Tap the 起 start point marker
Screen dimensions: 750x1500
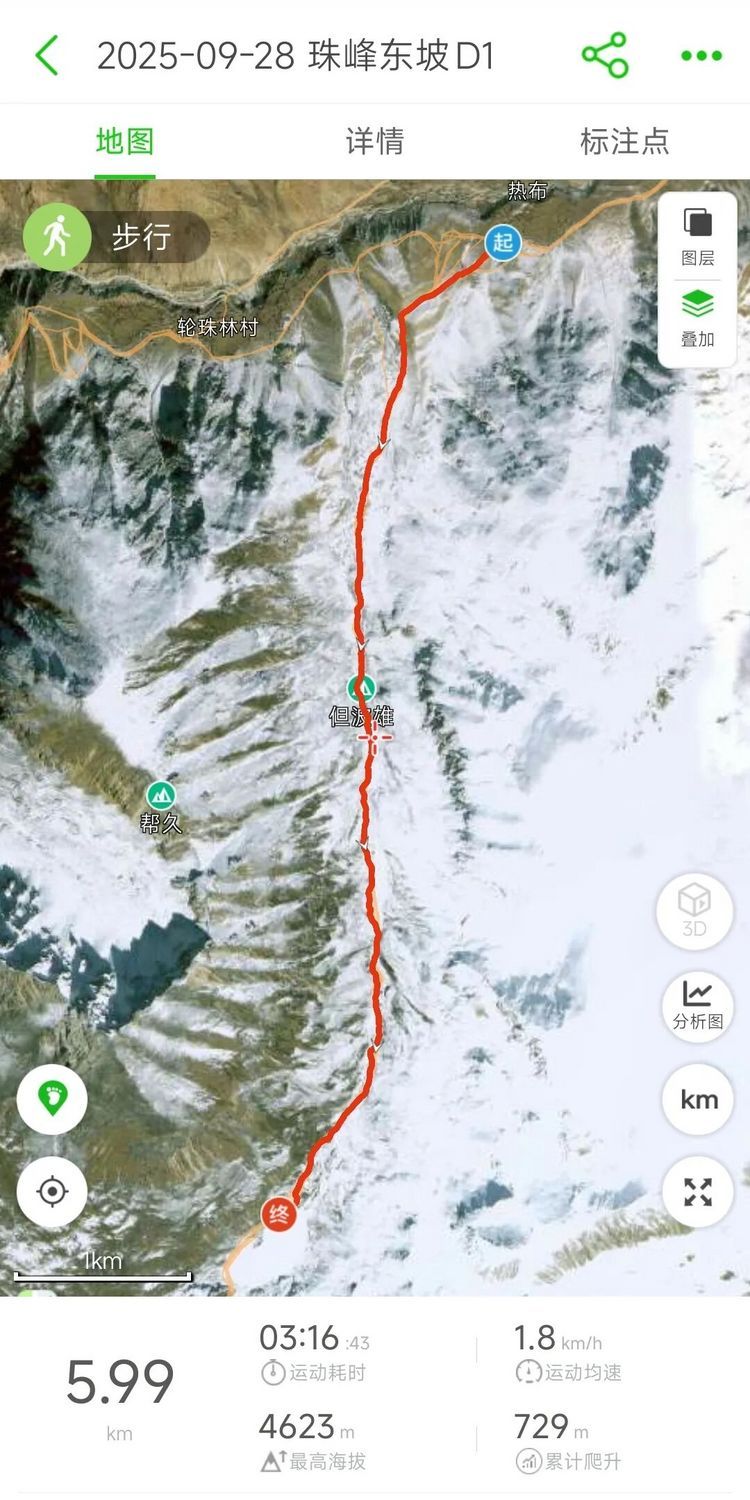(503, 242)
